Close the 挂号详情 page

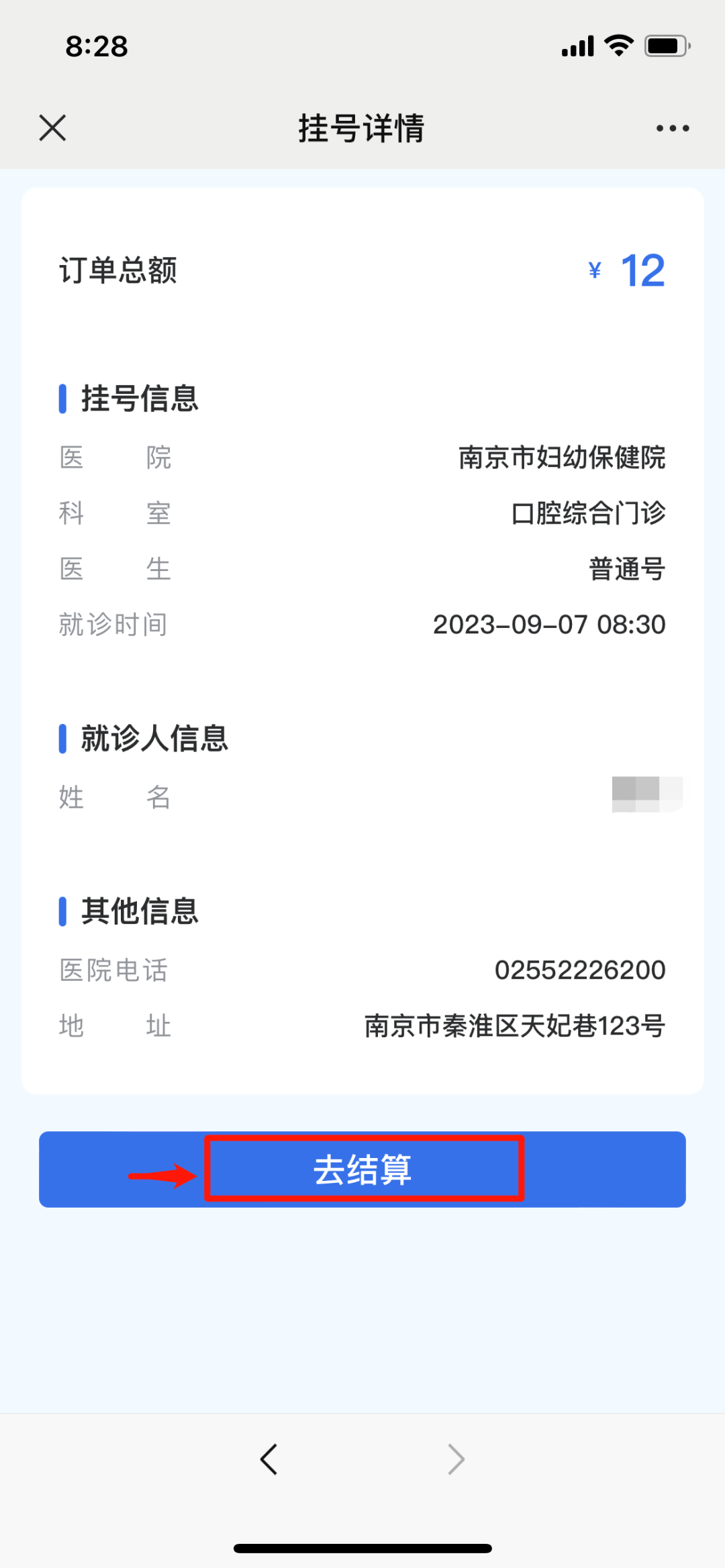52,127
